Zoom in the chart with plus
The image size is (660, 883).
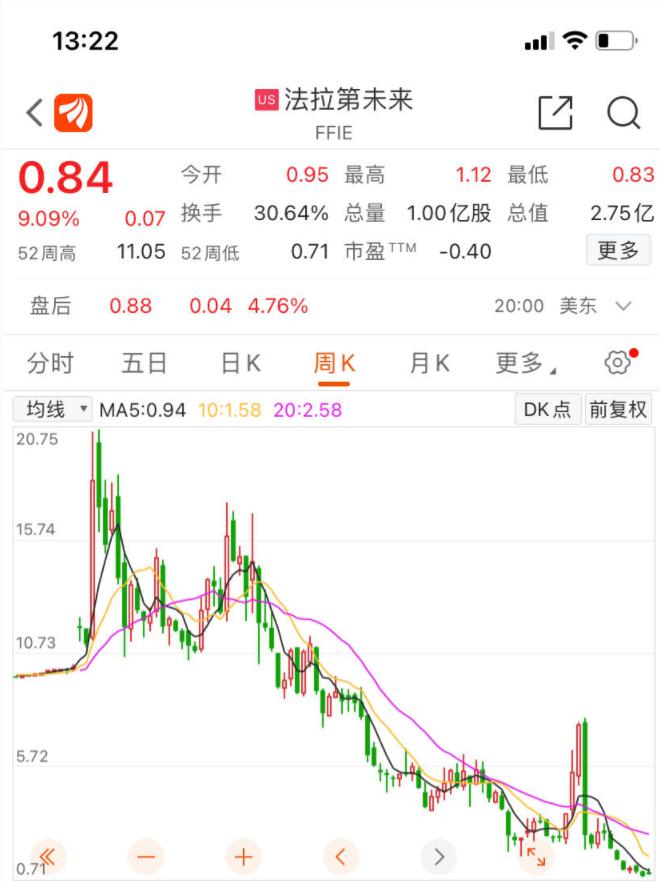pyautogui.click(x=243, y=856)
